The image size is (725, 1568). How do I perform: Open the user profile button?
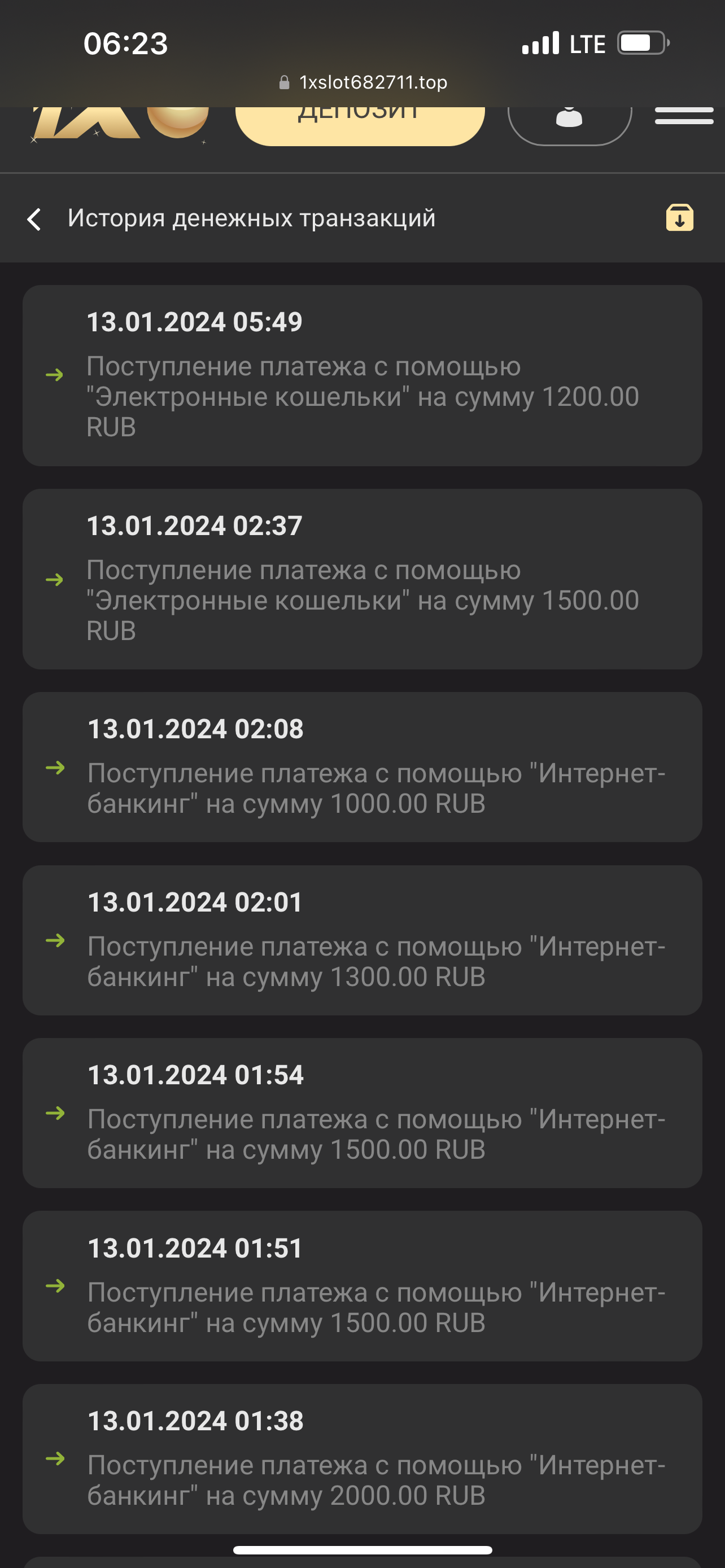click(x=569, y=124)
